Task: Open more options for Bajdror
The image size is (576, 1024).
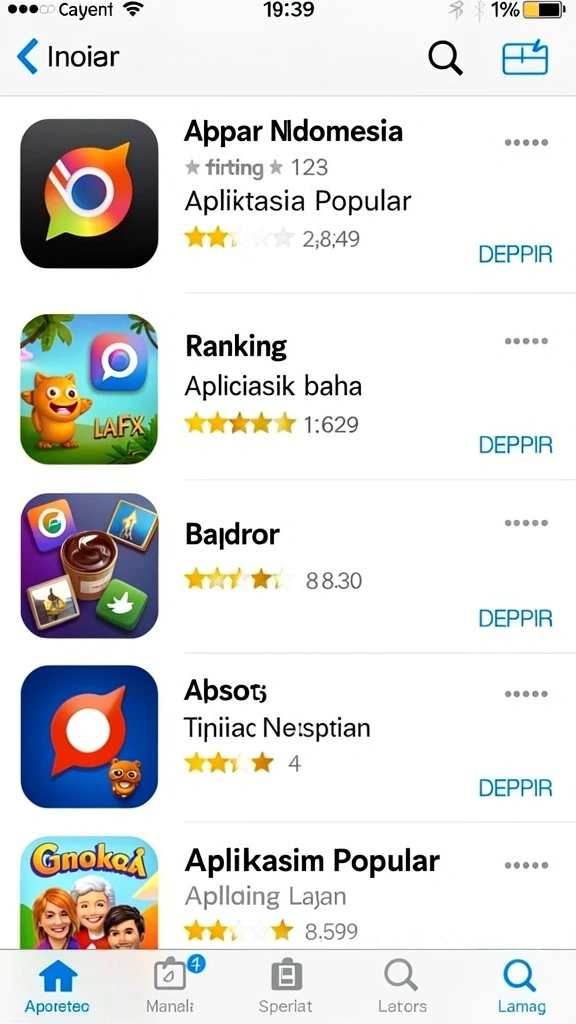Action: click(x=526, y=522)
